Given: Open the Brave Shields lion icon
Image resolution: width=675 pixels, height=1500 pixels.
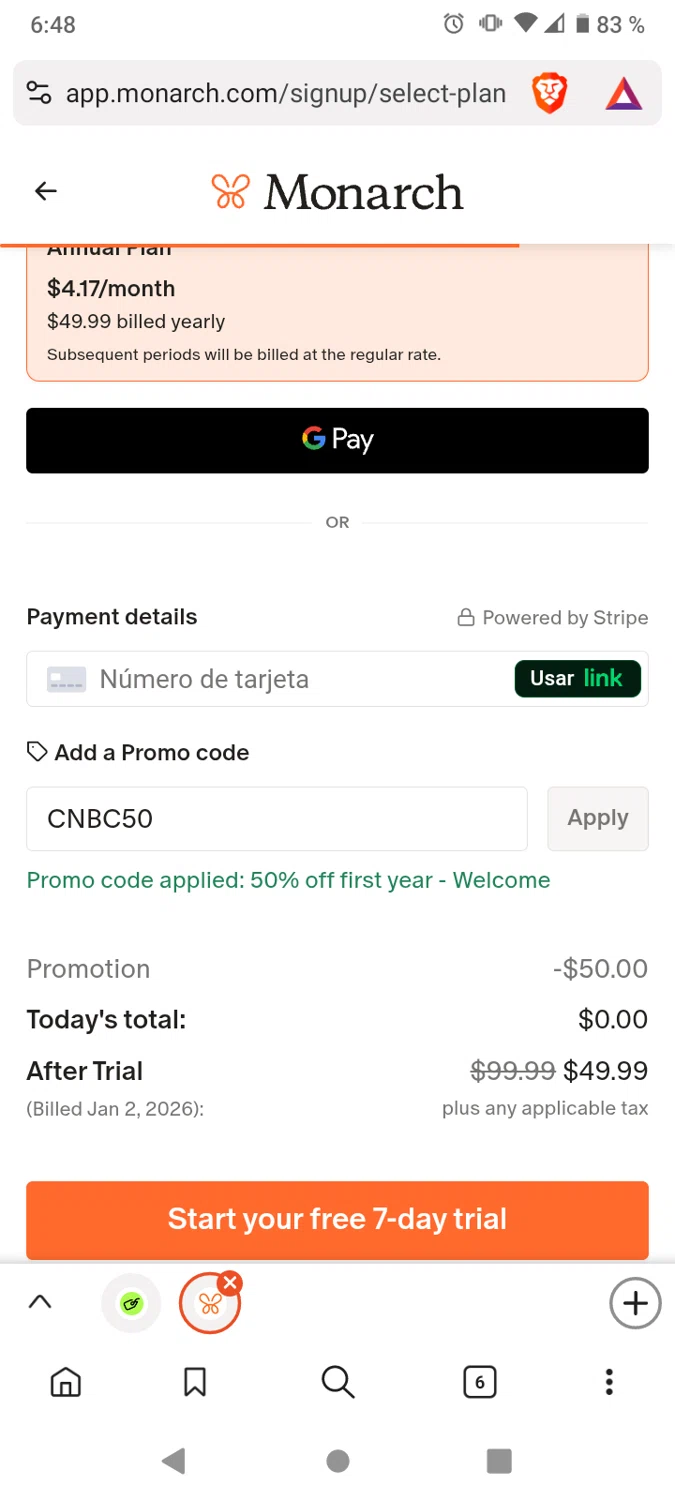Looking at the screenshot, I should tap(549, 94).
